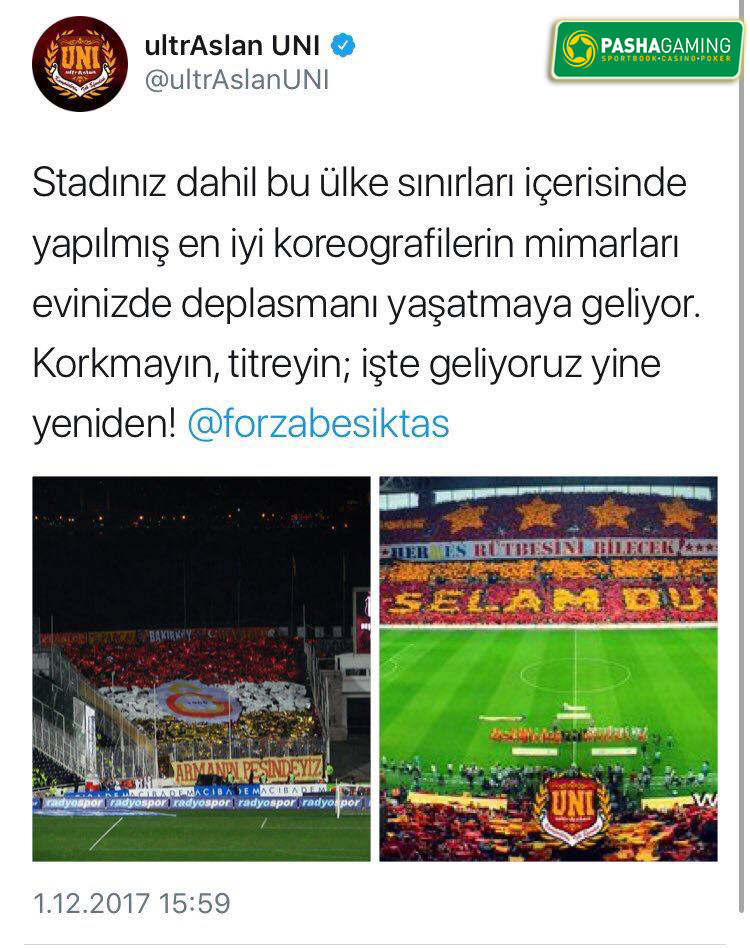View the night stadium choreography photo
Viewport: 750px width, 948px height.
coord(201,668)
